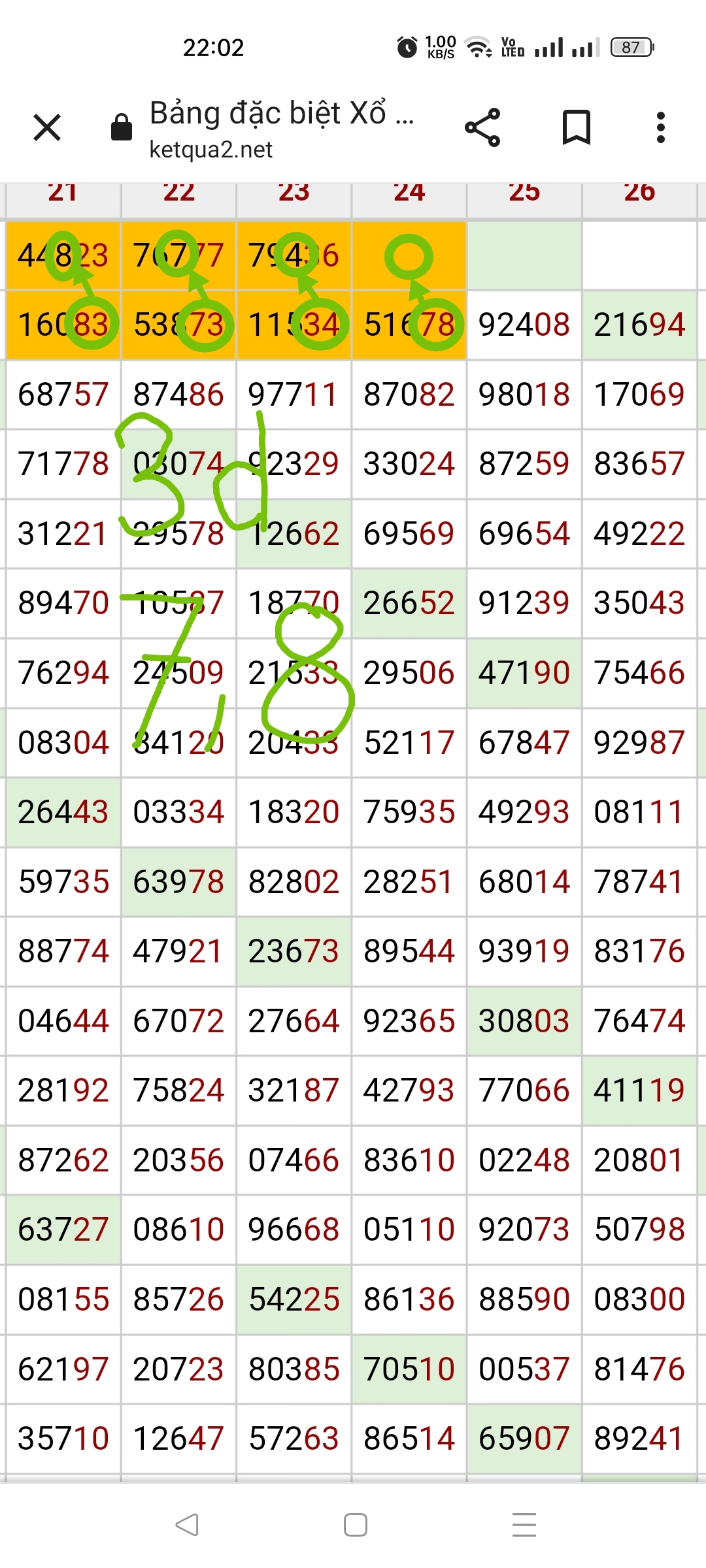View site security info via lock icon

(x=122, y=127)
